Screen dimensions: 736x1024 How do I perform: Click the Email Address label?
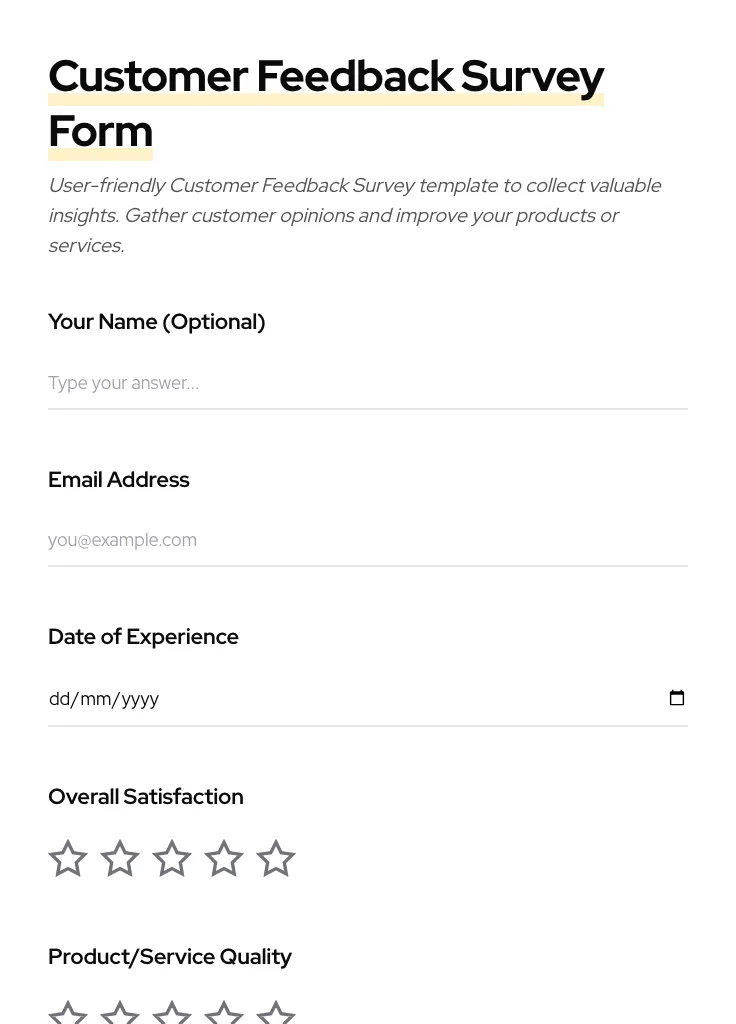coord(118,479)
